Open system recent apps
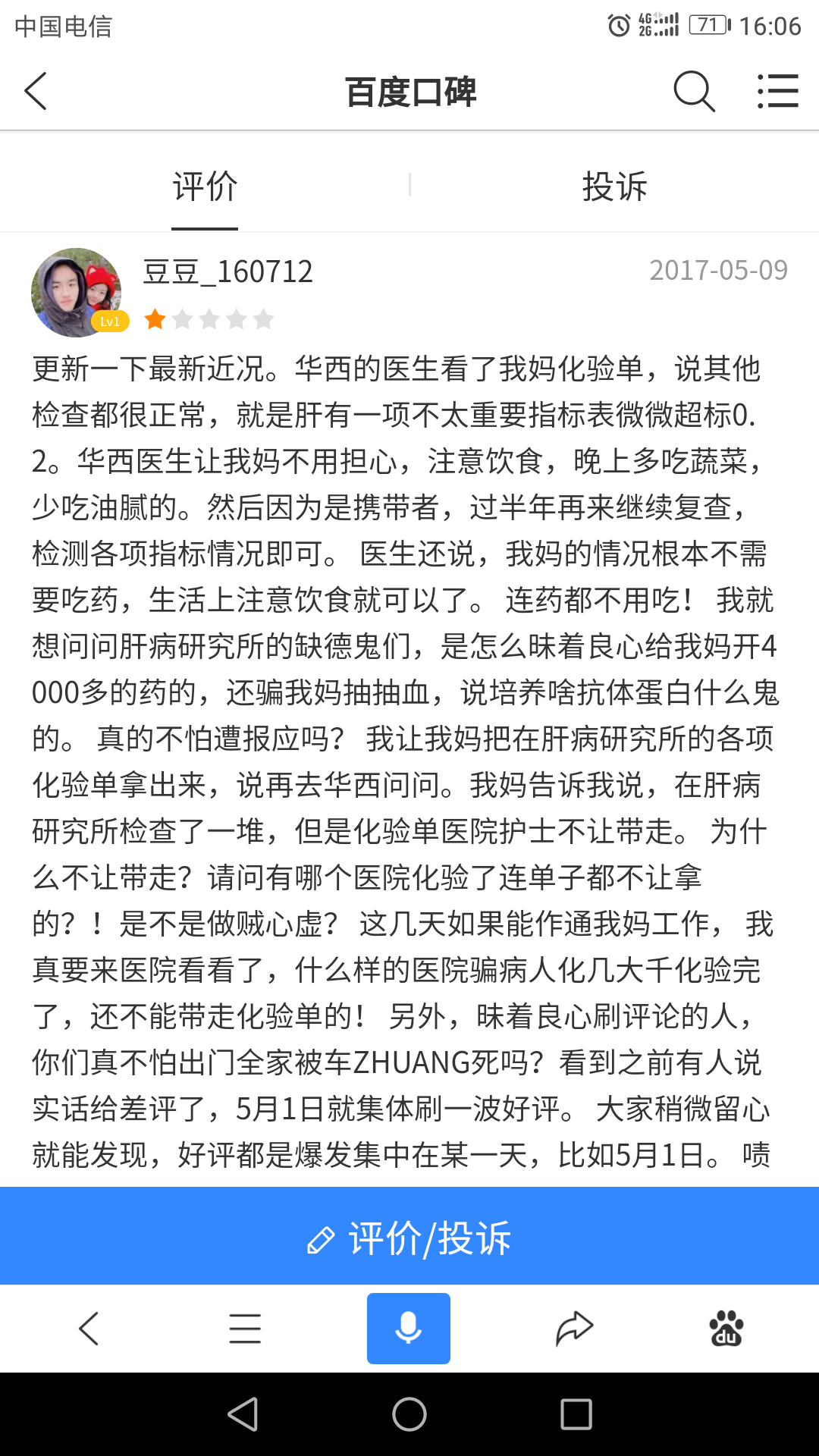 (576, 1414)
